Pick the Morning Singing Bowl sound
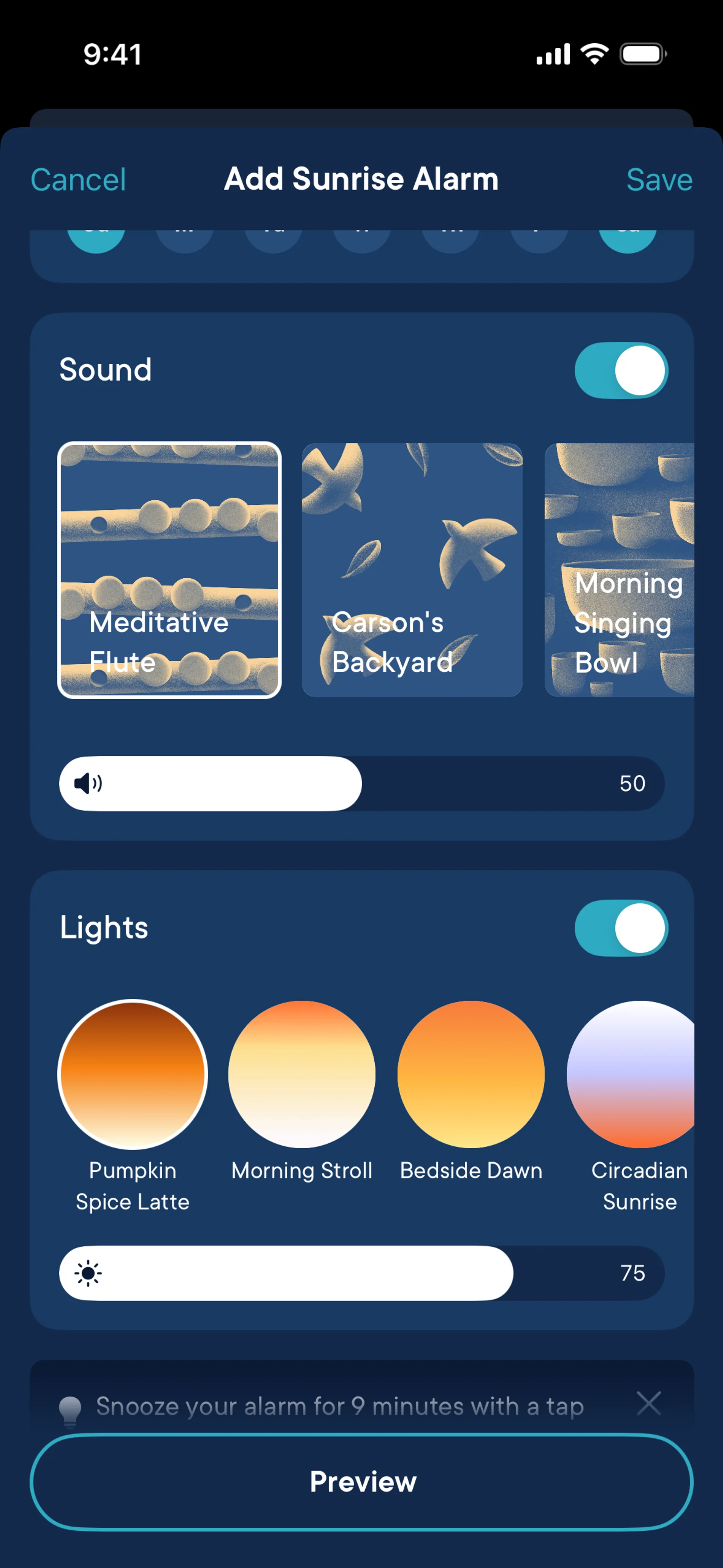Viewport: 723px width, 1568px height. coord(619,570)
